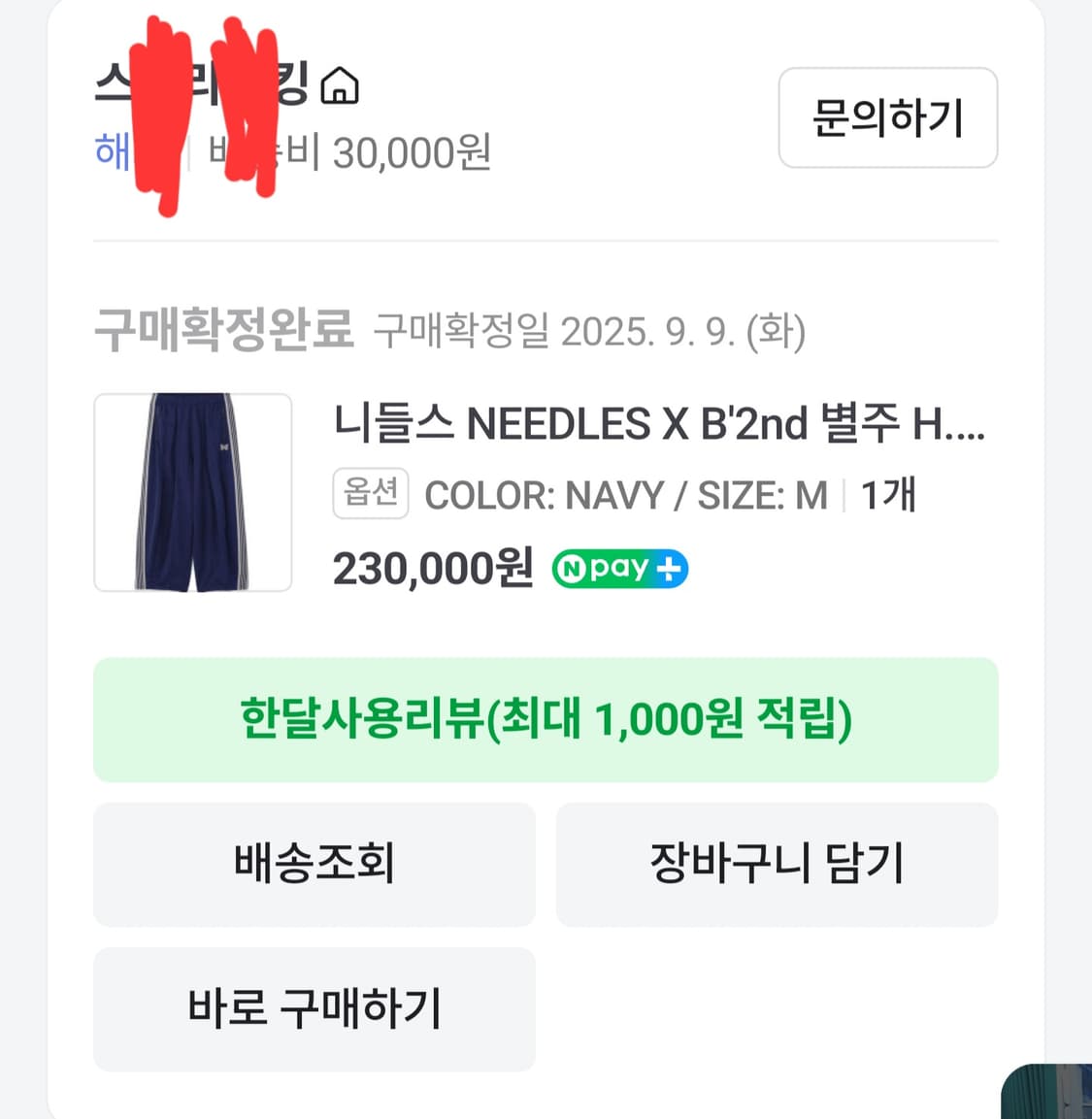The width and height of the screenshot is (1092, 1119).
Task: Click 장바구니 담기 to add to cart
Action: coord(777,864)
